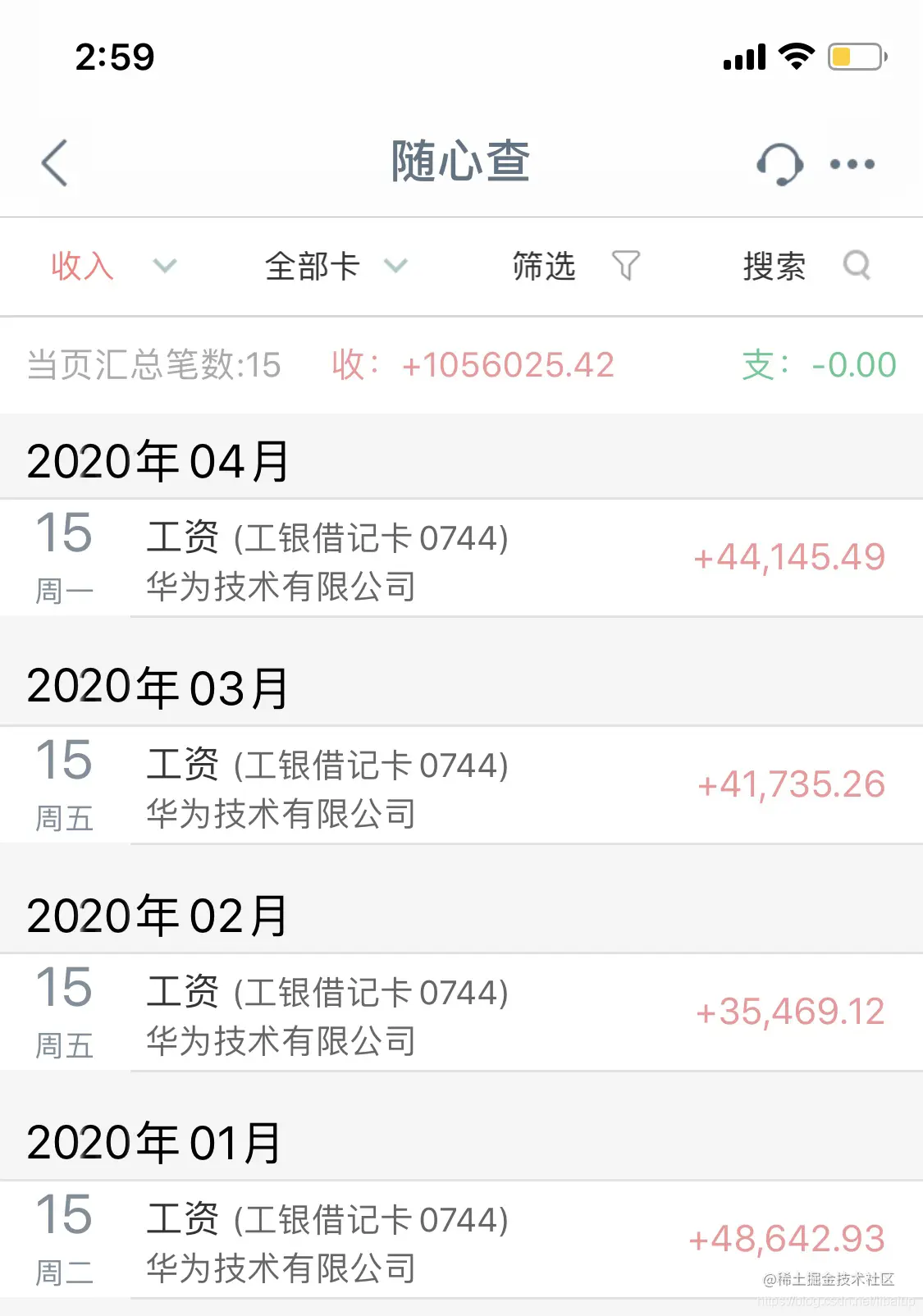Image resolution: width=923 pixels, height=1316 pixels.
Task: Open customer service headset icon
Action: [x=779, y=163]
